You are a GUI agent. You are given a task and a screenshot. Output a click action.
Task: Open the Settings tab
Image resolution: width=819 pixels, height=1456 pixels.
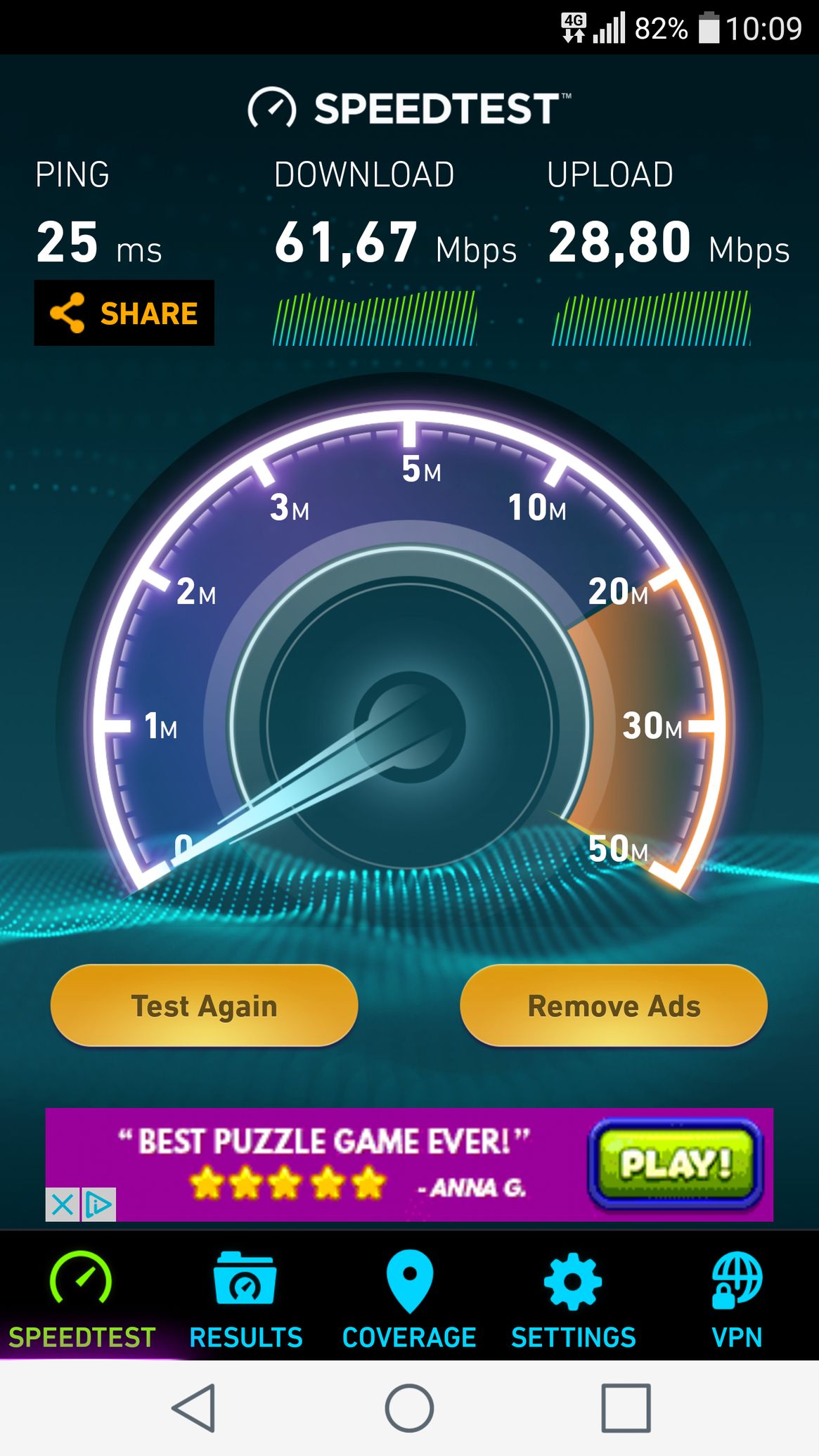coord(573,1299)
